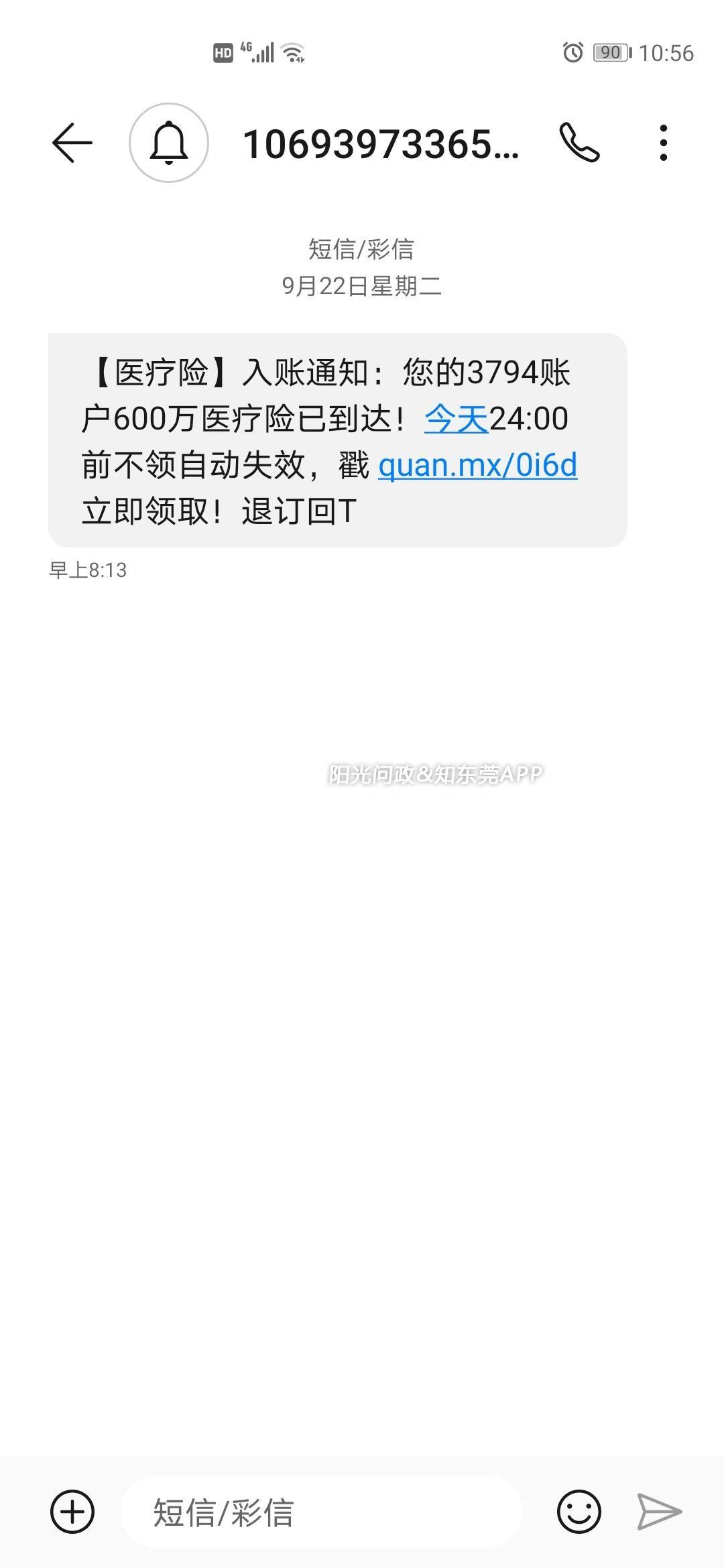Tap the 9月22日星期二 date header
The width and height of the screenshot is (724, 1568).
(x=362, y=285)
